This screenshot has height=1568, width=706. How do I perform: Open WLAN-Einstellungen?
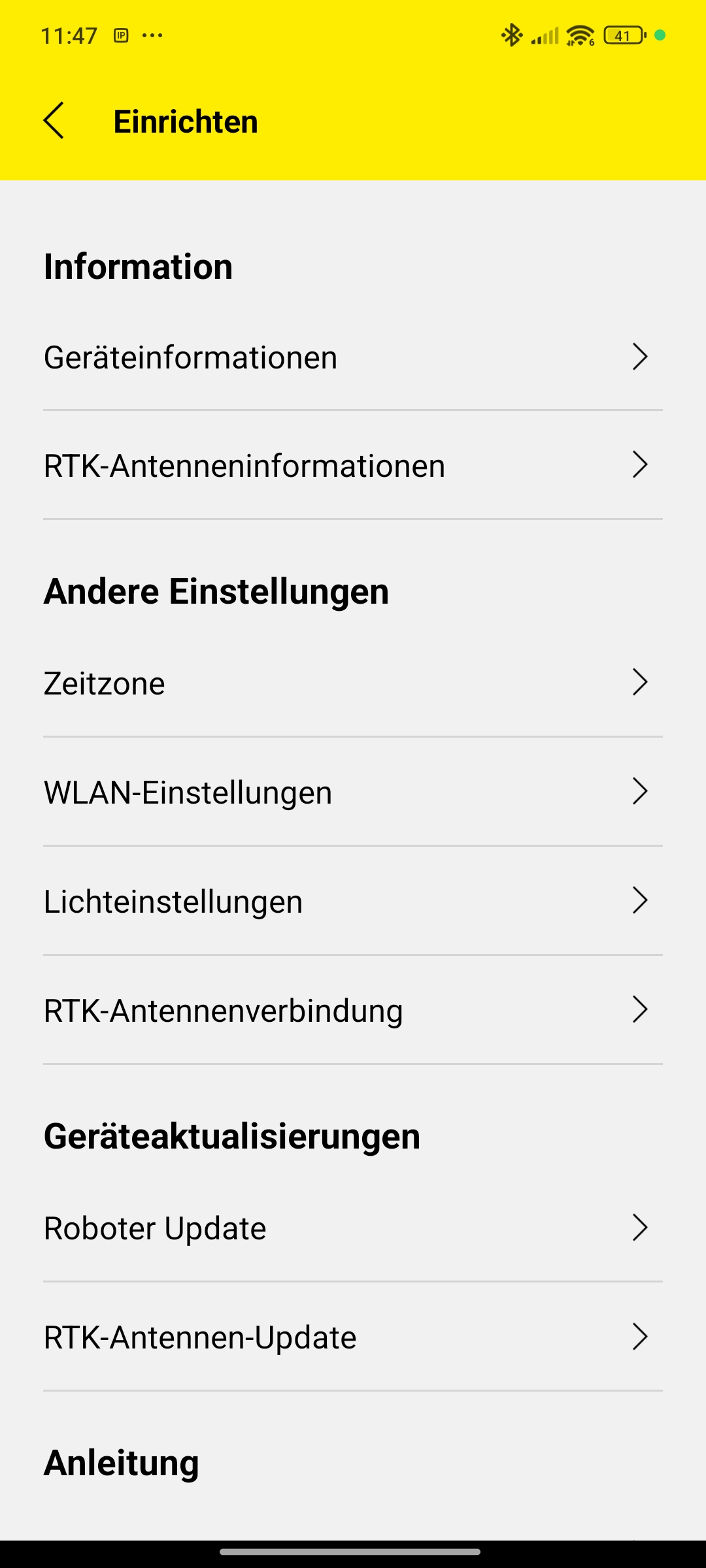[x=353, y=792]
